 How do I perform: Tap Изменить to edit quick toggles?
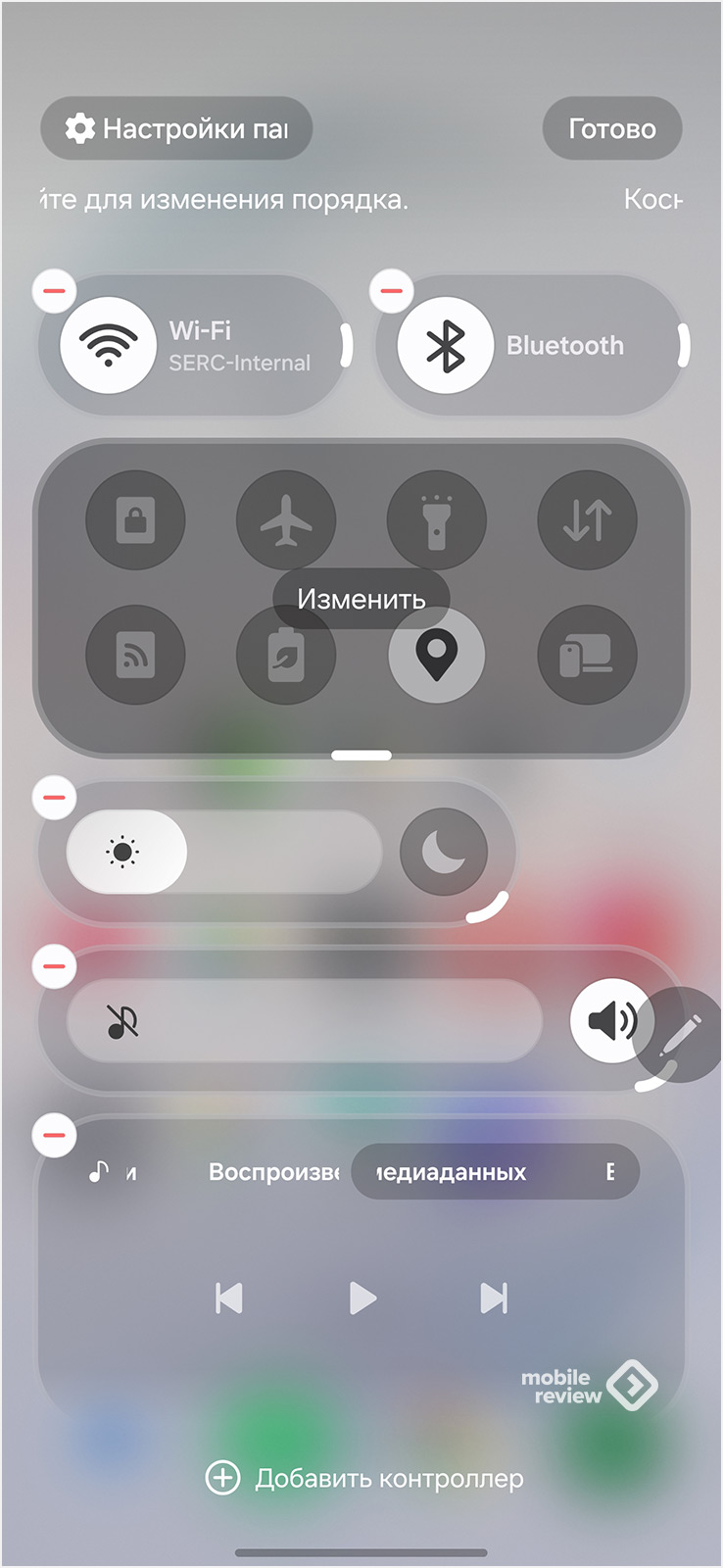tap(361, 599)
